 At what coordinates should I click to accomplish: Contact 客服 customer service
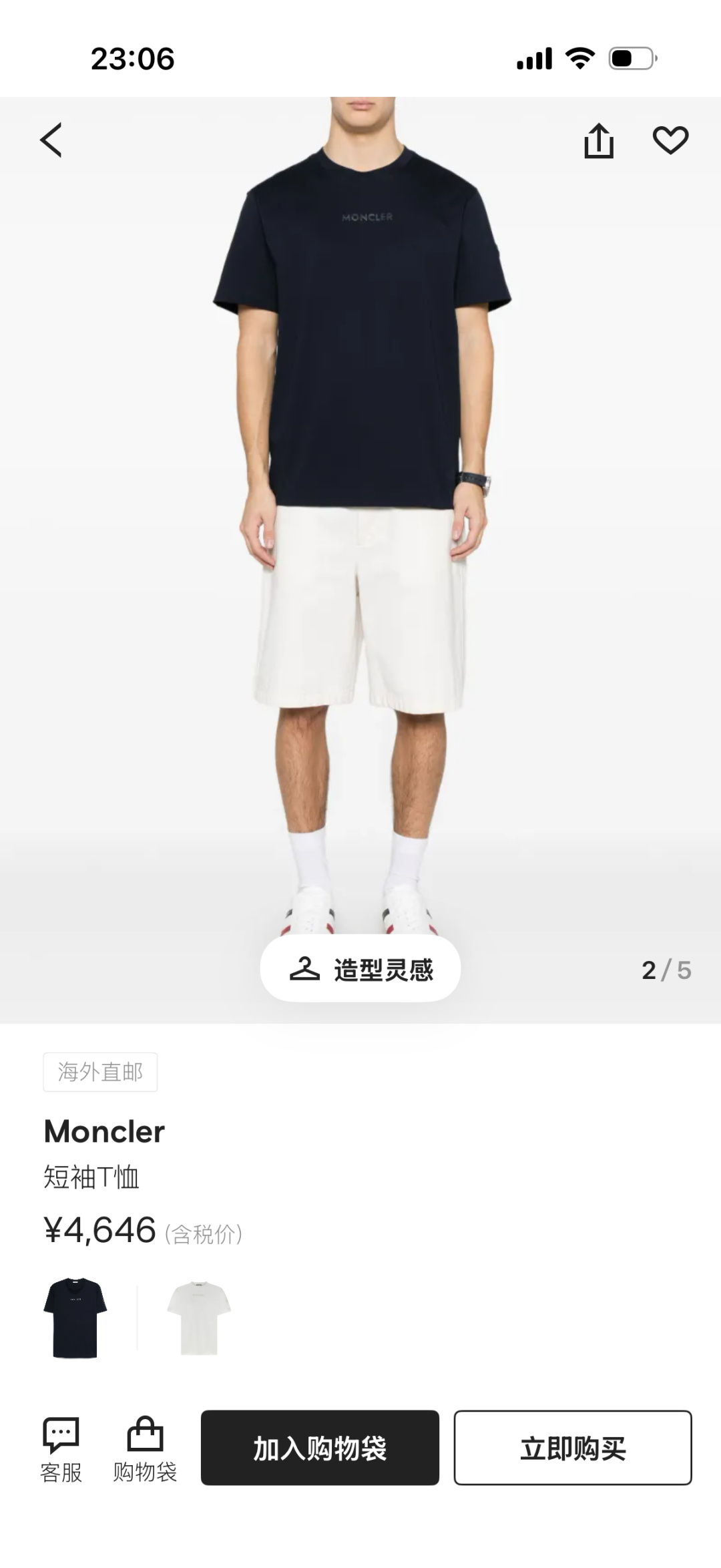click(x=61, y=1447)
